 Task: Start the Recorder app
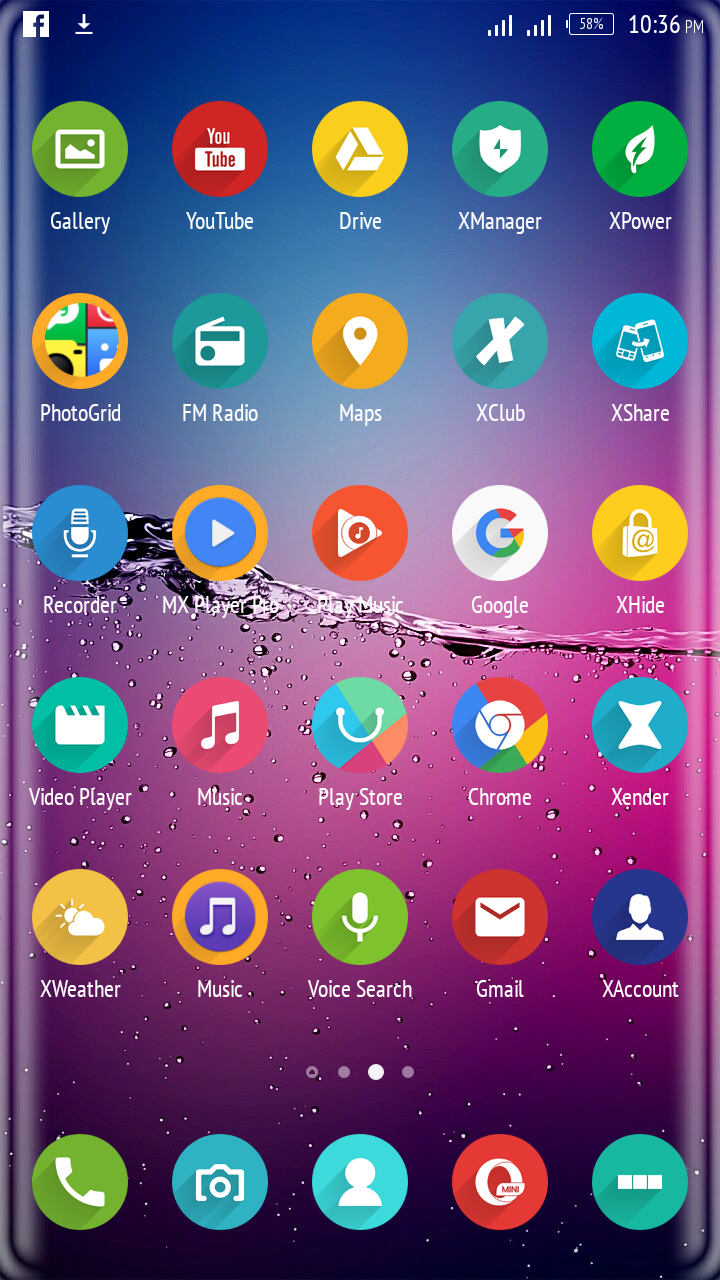tap(80, 533)
